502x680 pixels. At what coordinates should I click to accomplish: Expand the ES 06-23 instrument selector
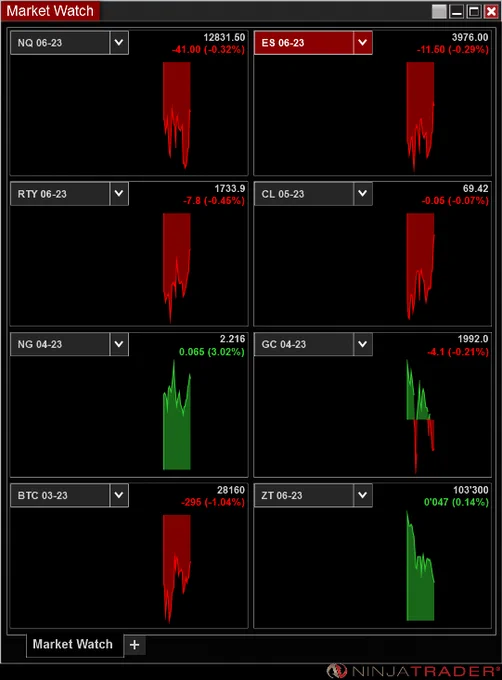click(x=363, y=42)
